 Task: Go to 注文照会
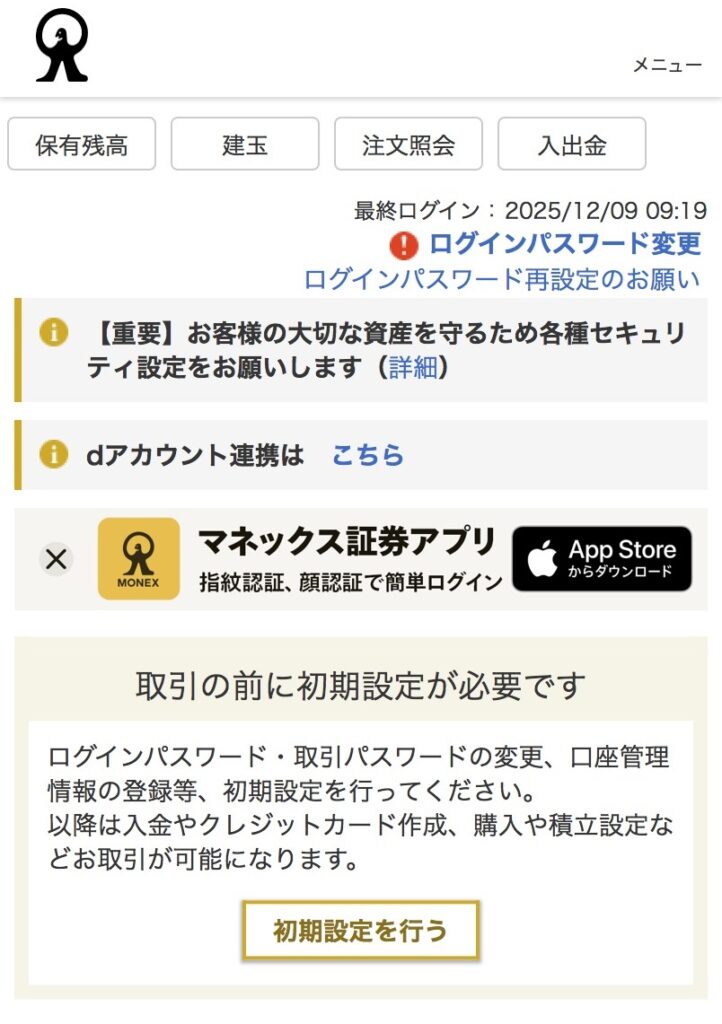(408, 145)
